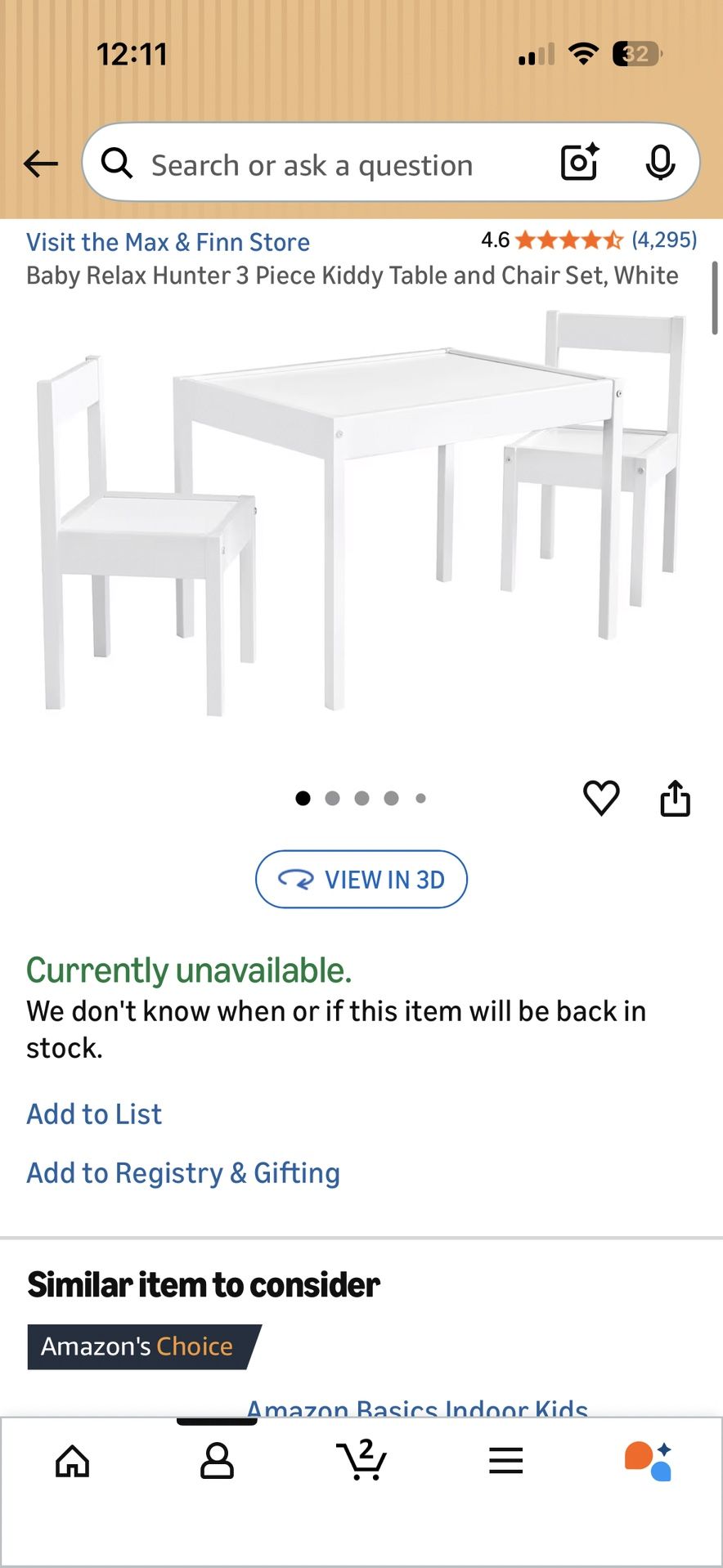Image resolution: width=723 pixels, height=1568 pixels.
Task: Open the shopping cart tab
Action: 361,1461
